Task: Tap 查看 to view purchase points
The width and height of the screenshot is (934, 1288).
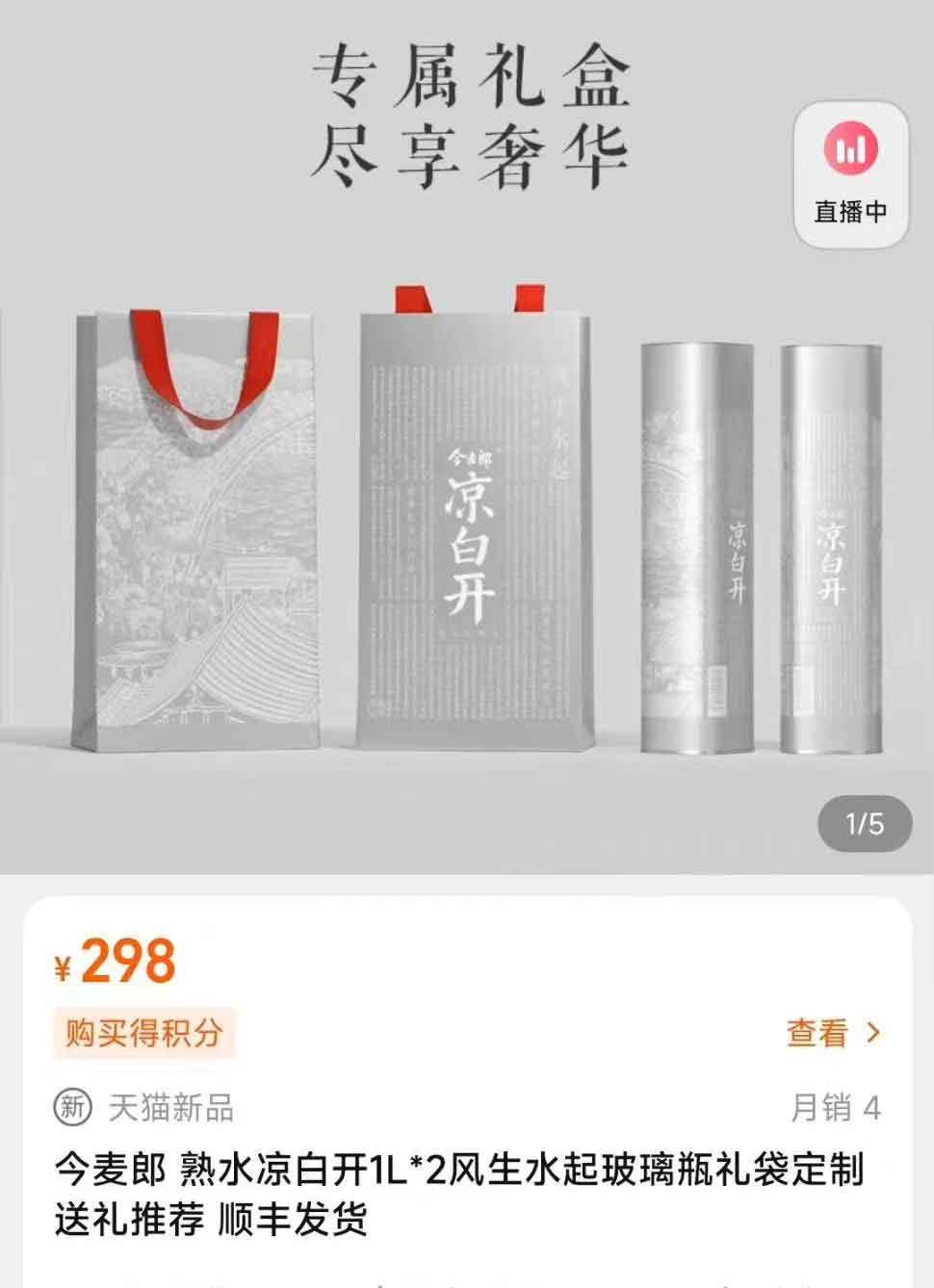Action: coord(832,1033)
